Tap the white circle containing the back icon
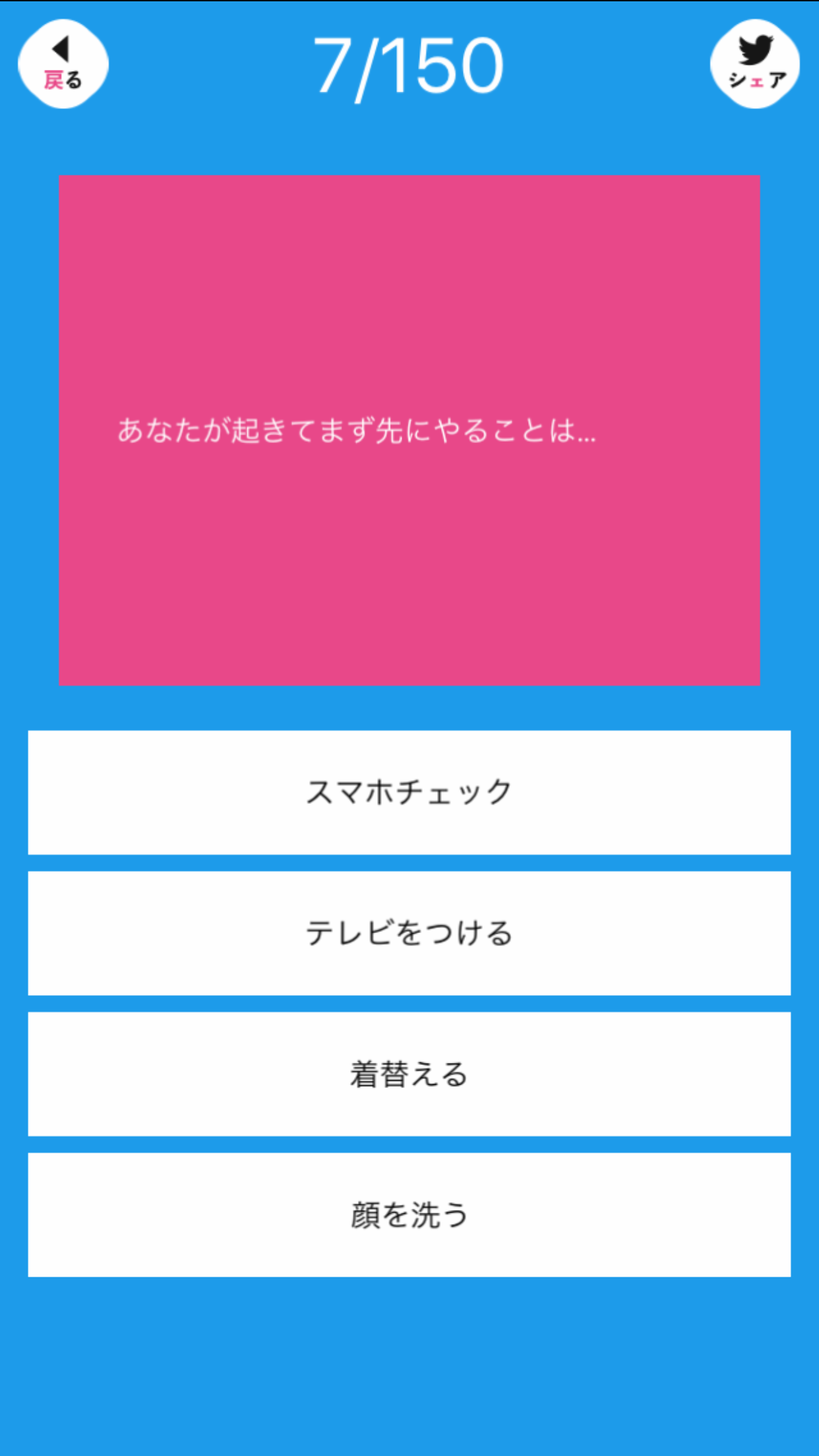819x1456 pixels. pos(61,63)
